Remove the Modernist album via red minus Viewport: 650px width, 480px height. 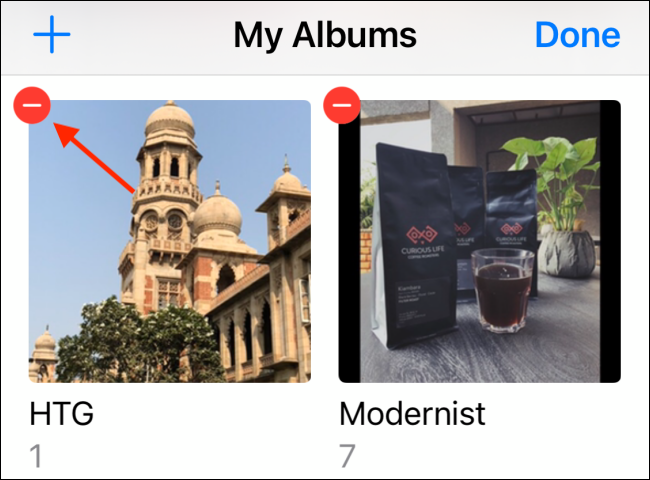(342, 104)
